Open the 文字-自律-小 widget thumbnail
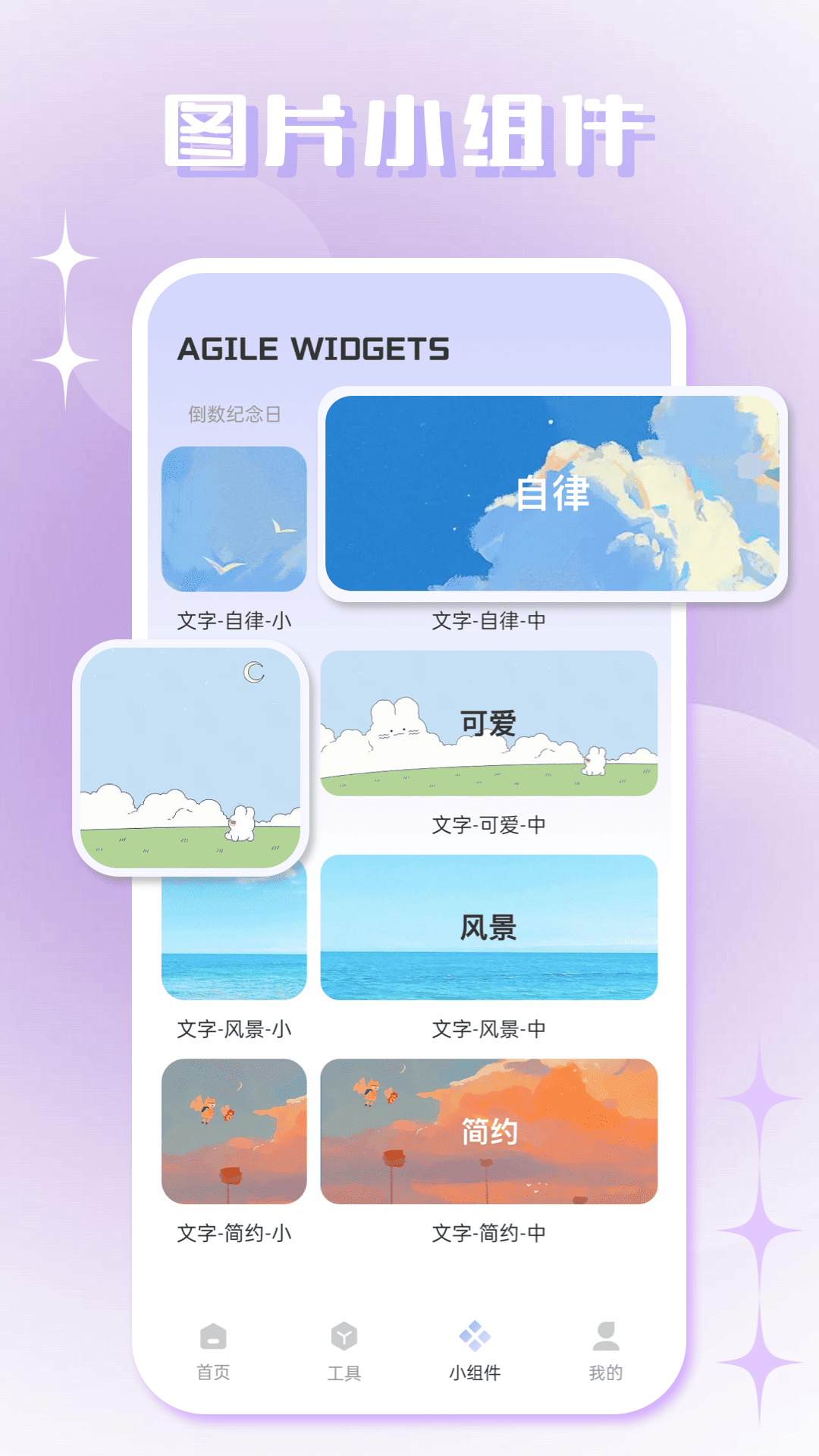The image size is (819, 1456). click(234, 523)
